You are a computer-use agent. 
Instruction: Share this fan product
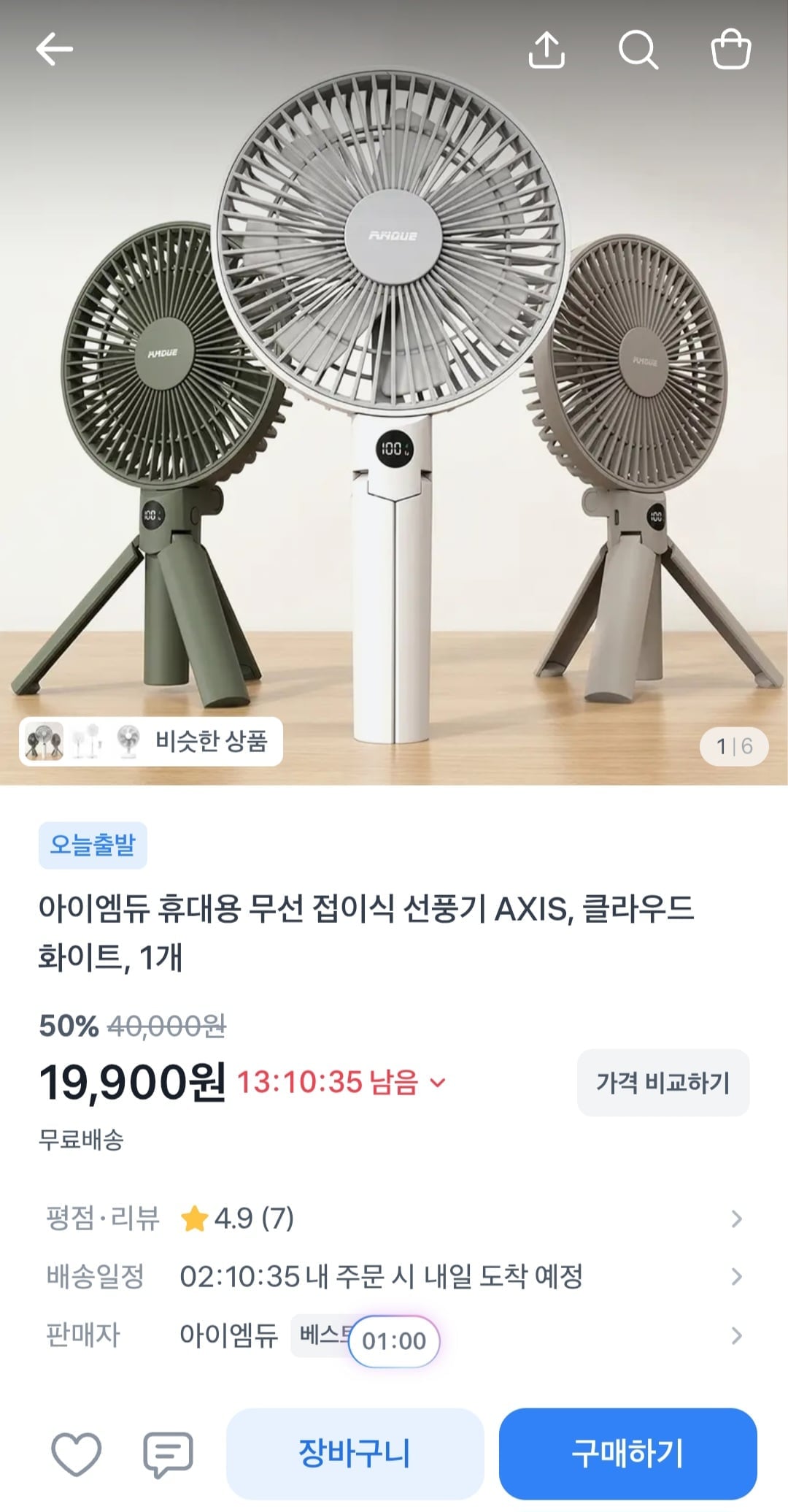(546, 50)
